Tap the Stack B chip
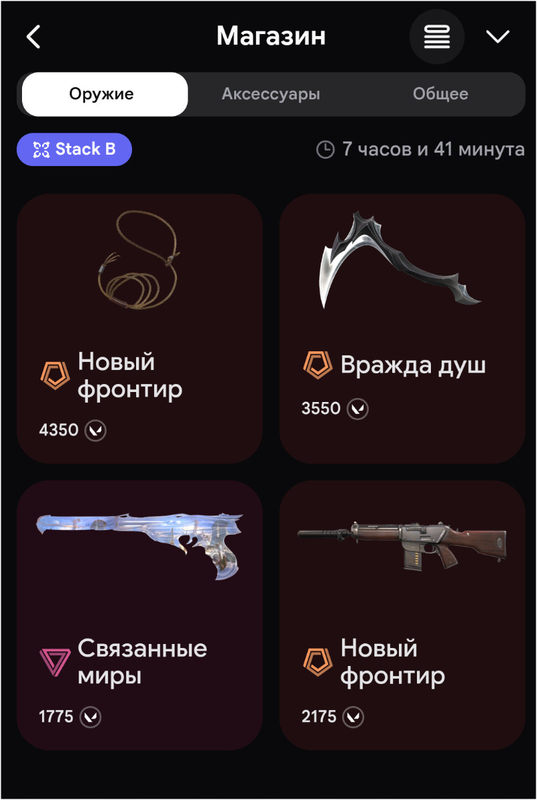537x800 pixels. point(74,149)
